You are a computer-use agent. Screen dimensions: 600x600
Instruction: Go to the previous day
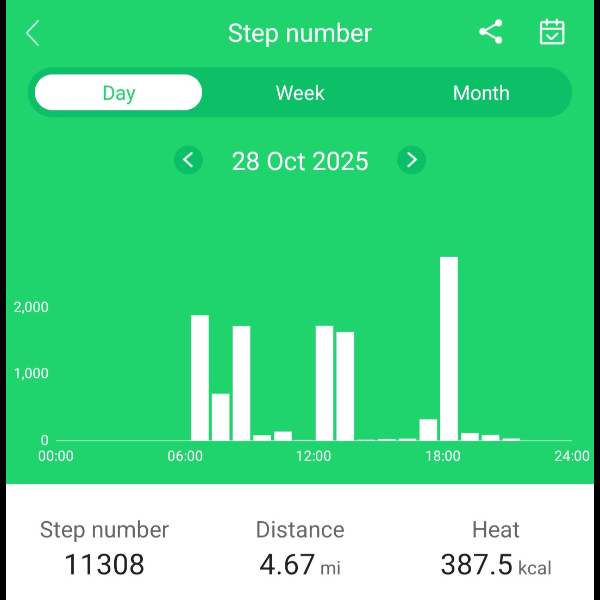188,160
